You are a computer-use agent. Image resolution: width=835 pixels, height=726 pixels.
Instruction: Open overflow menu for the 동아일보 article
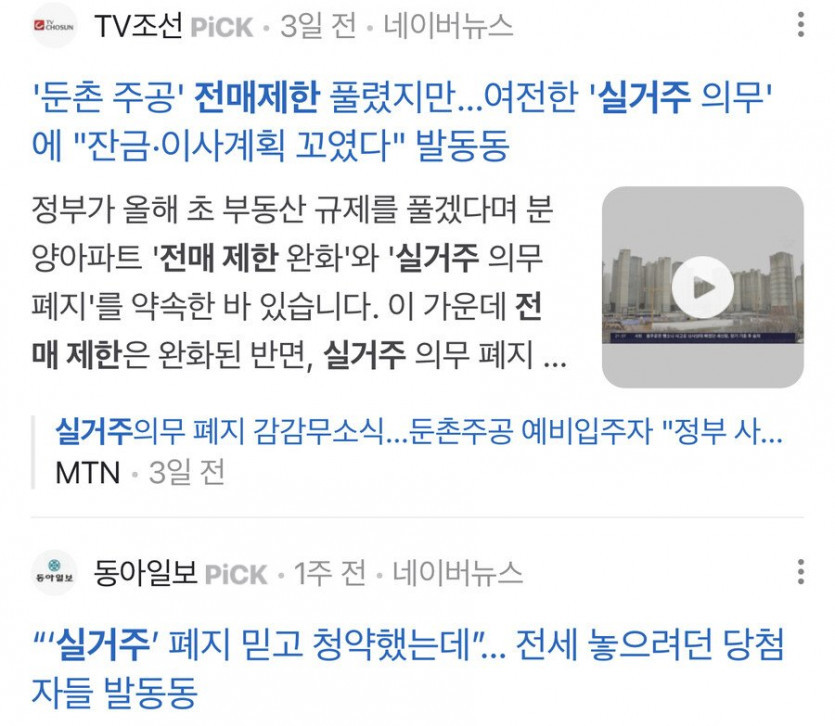(x=801, y=573)
